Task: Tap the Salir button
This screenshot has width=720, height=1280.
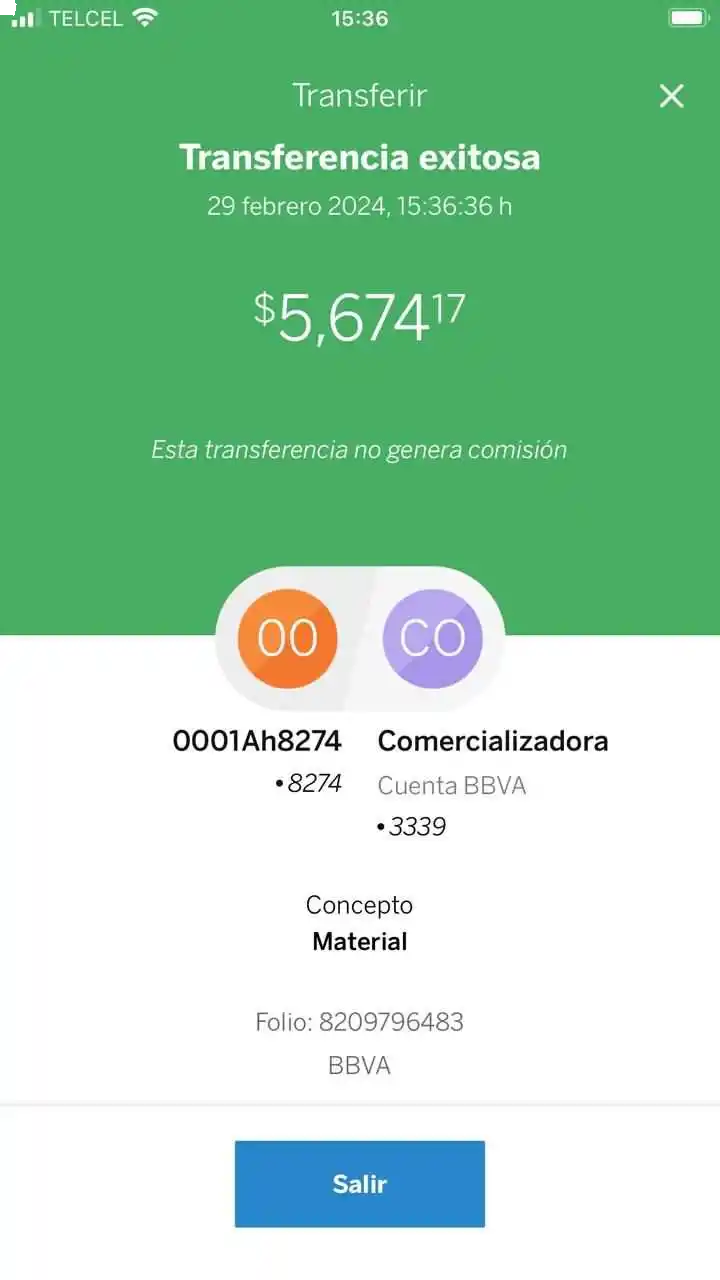Action: [x=359, y=1184]
